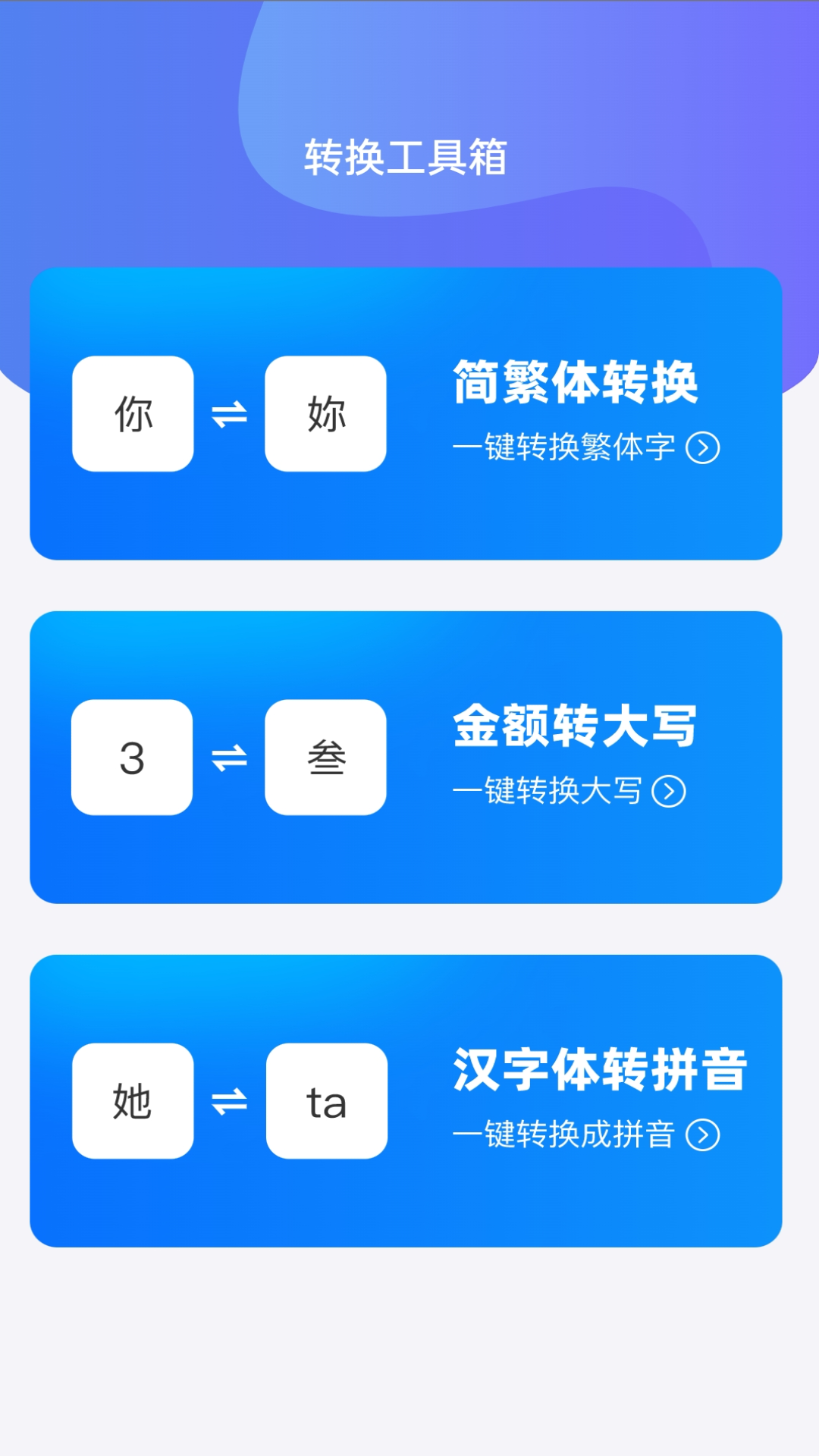Image resolution: width=819 pixels, height=1456 pixels.
Task: Tap the 你 character sample box
Action: [132, 413]
